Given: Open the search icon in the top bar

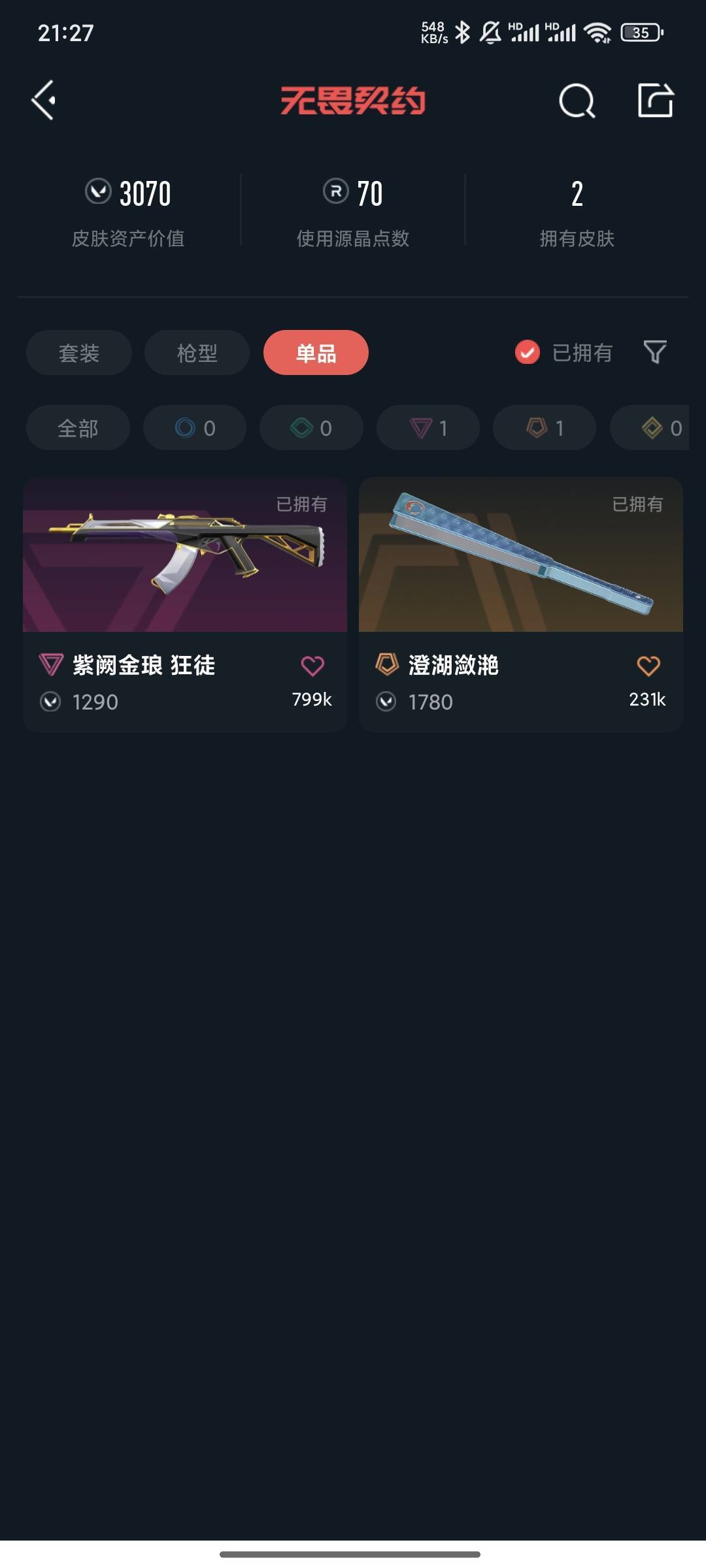Looking at the screenshot, I should click(577, 101).
